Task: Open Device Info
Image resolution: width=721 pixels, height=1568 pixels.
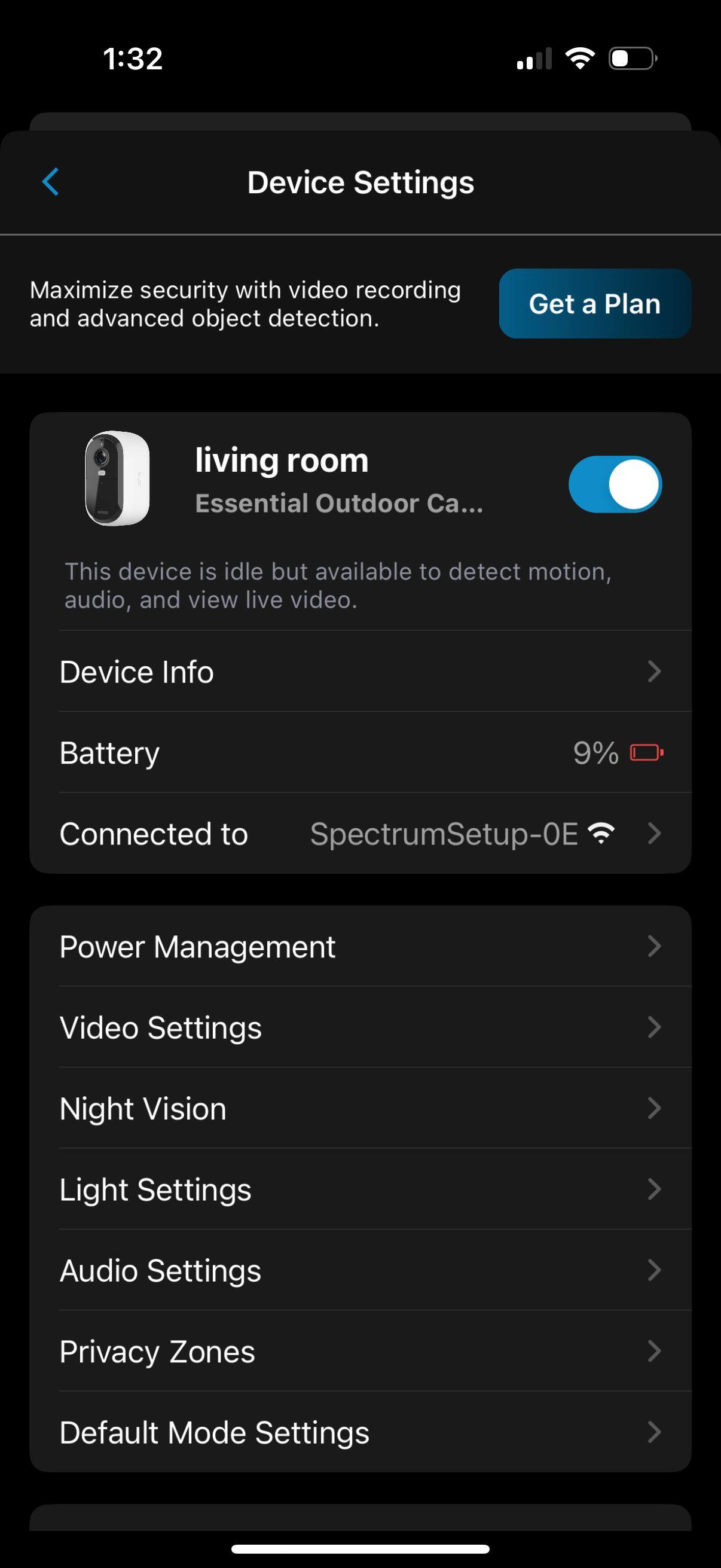Action: point(360,672)
